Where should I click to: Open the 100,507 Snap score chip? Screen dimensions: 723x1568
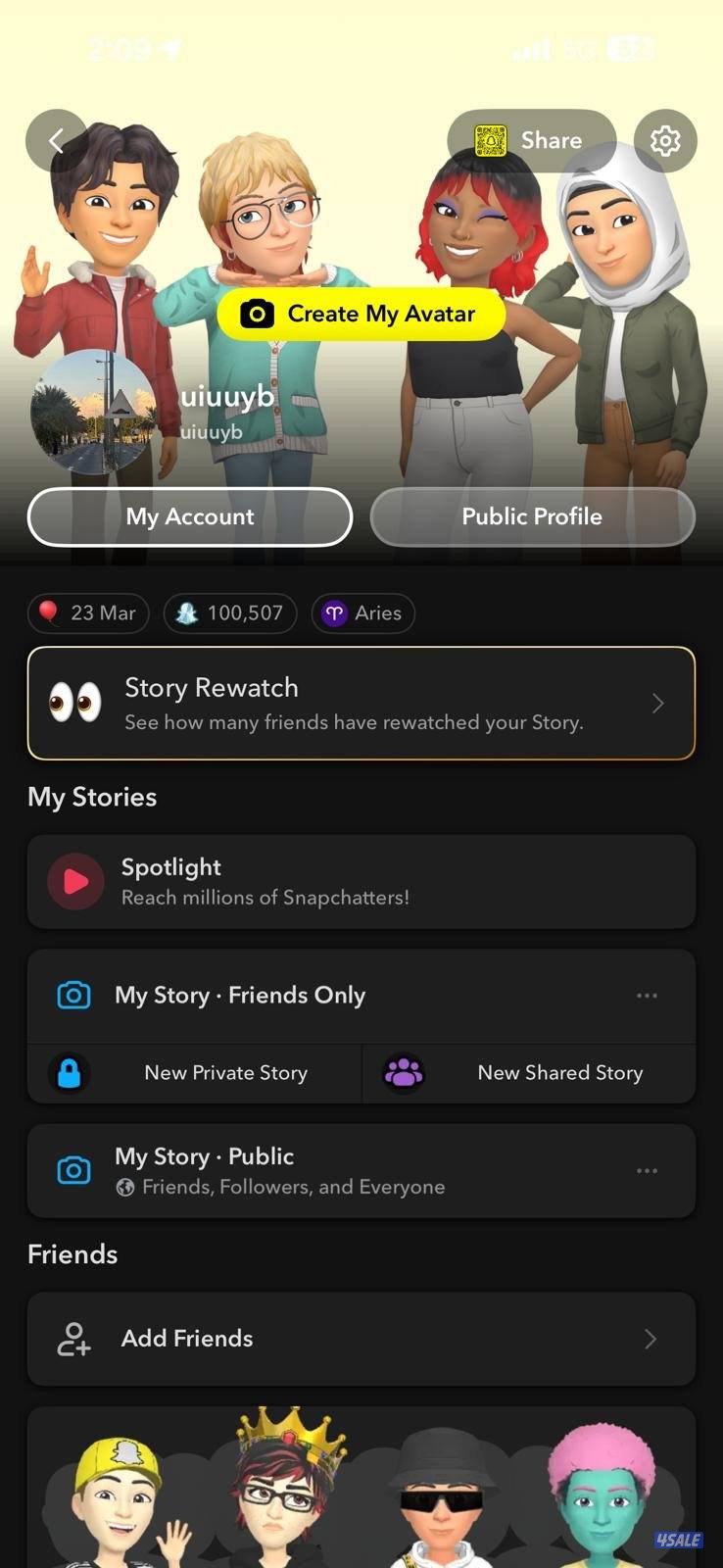click(230, 613)
